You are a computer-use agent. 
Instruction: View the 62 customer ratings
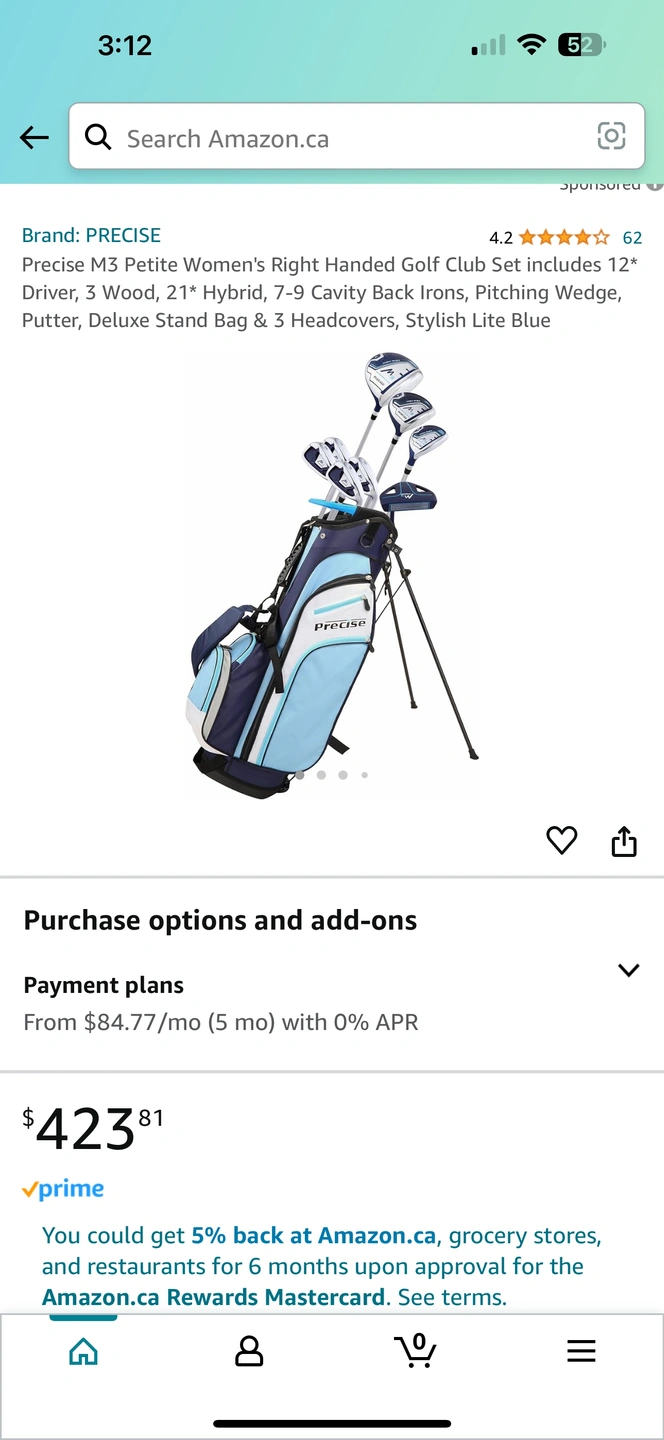[632, 238]
